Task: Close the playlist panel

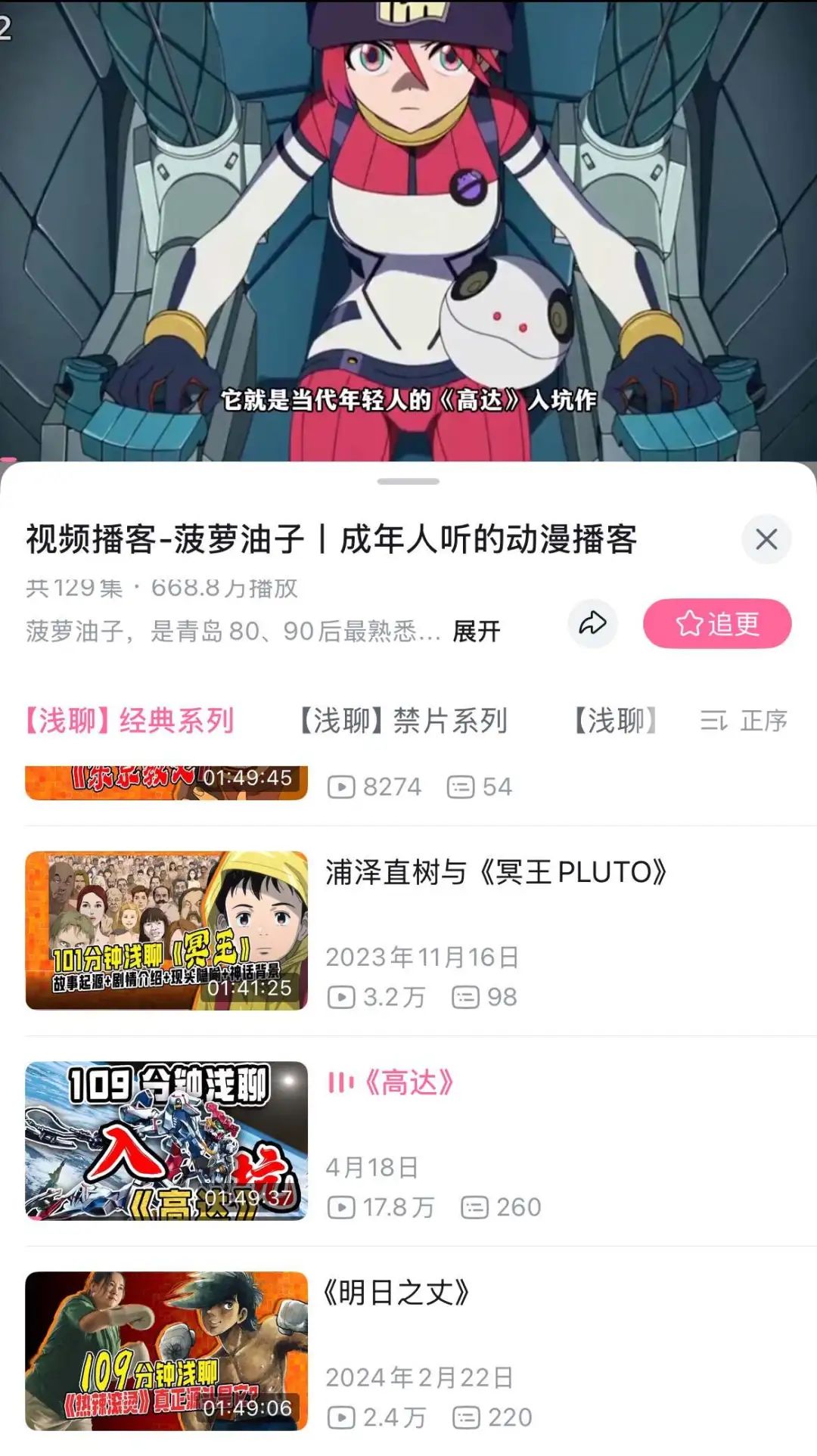Action: coord(766,539)
